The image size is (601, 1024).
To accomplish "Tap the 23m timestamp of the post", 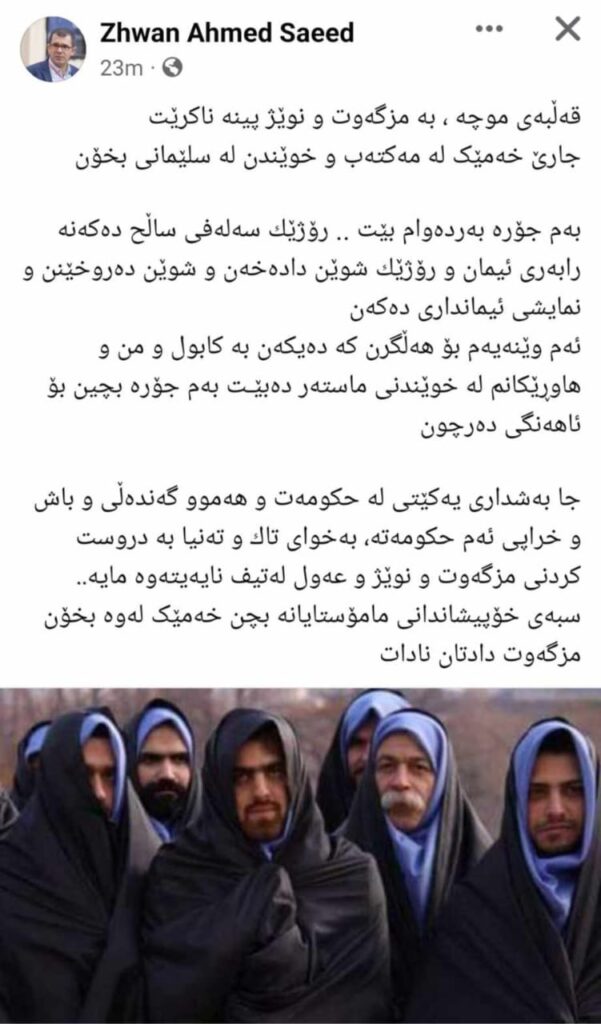I will coord(120,69).
